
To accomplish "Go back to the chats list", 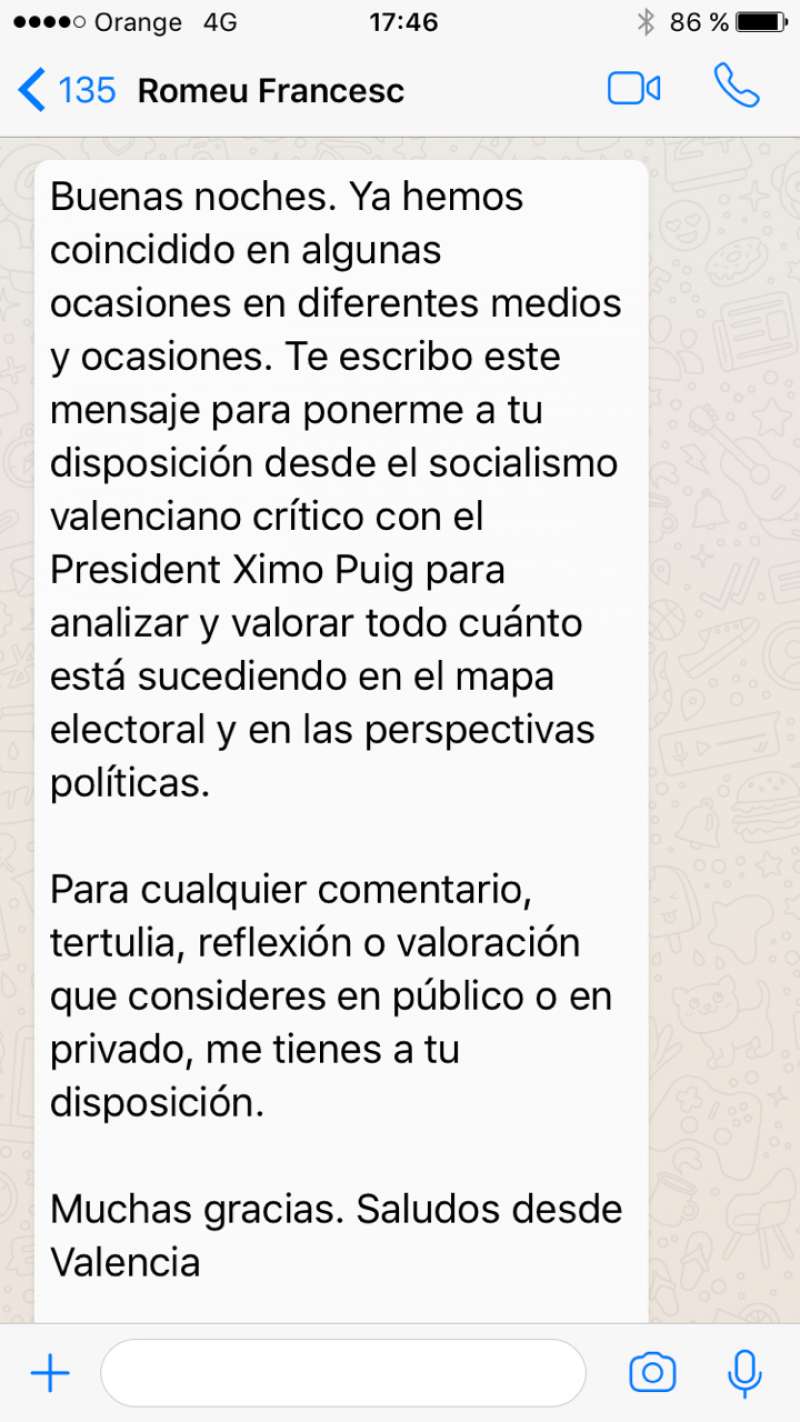I will (x=66, y=91).
